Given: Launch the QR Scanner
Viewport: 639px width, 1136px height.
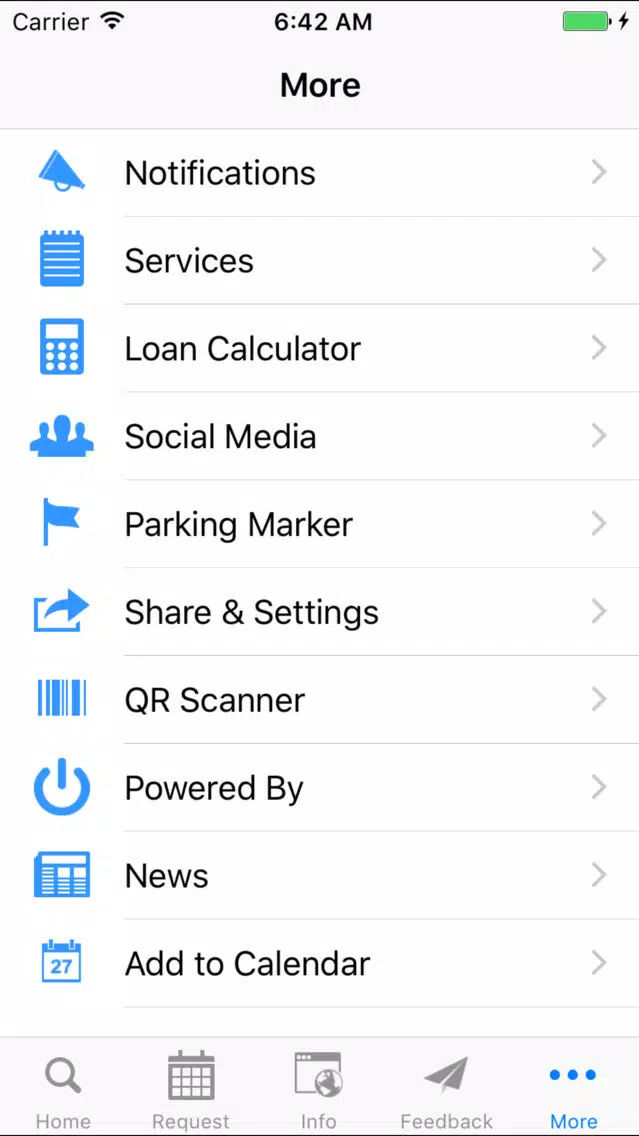Looking at the screenshot, I should click(320, 700).
